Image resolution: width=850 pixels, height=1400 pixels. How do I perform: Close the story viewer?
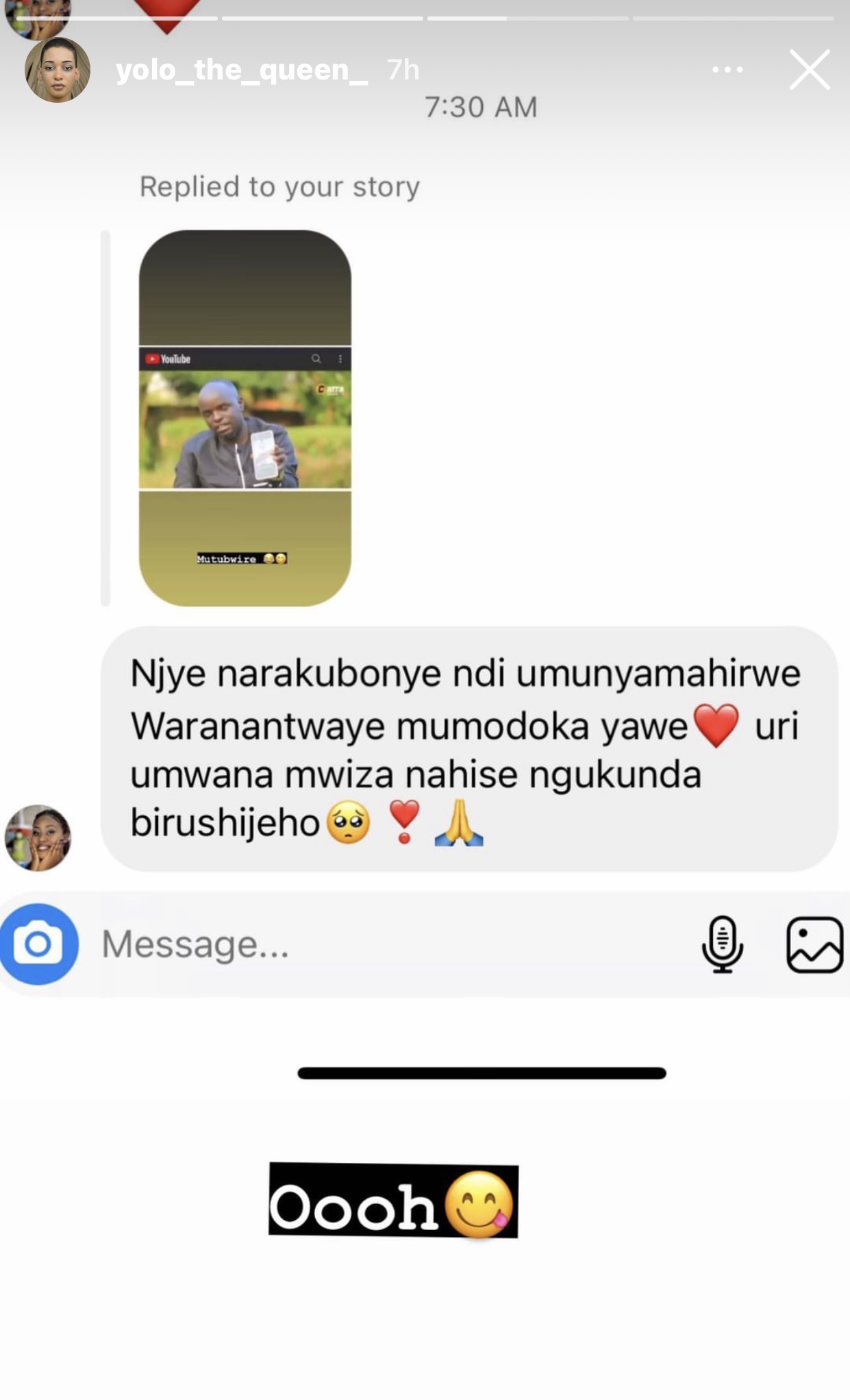[809, 70]
